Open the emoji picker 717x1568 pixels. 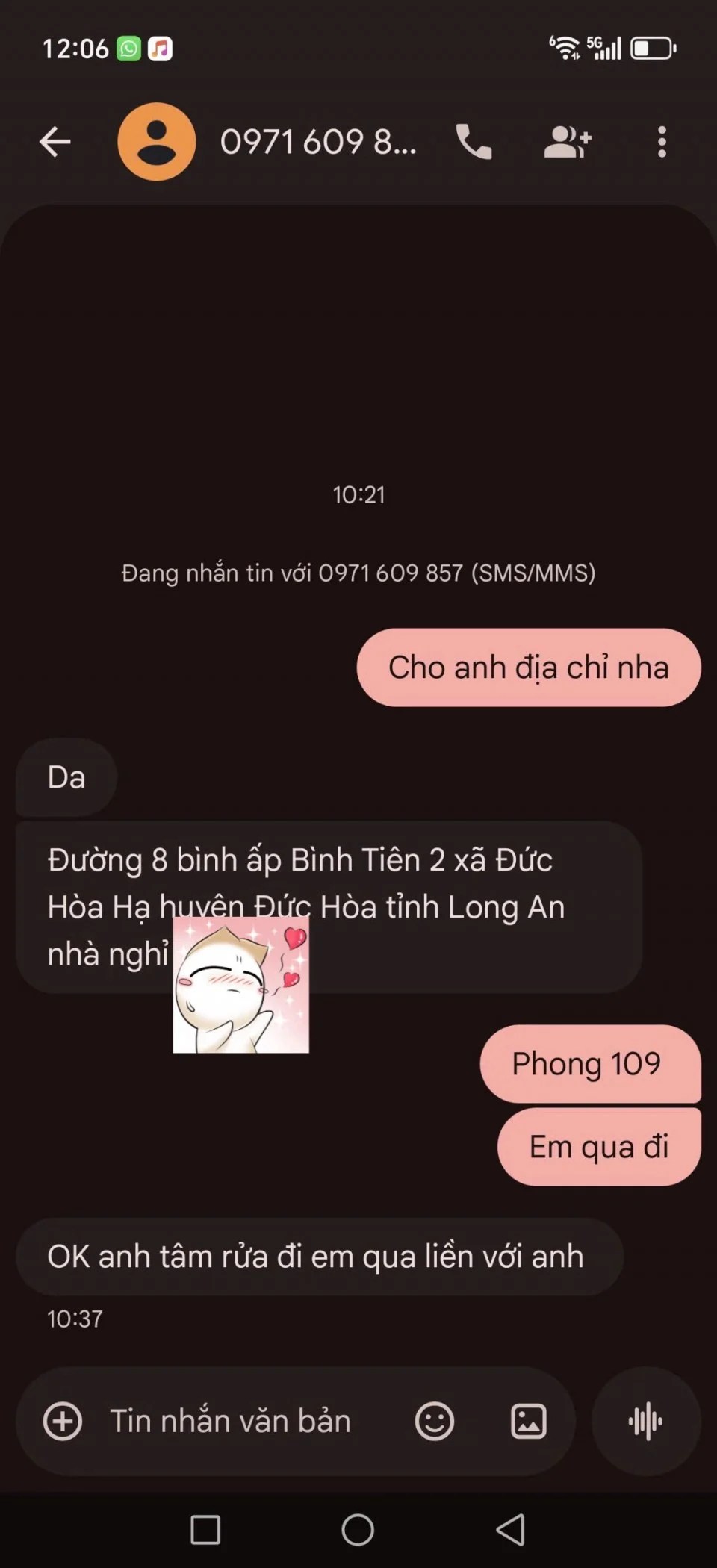point(434,1421)
